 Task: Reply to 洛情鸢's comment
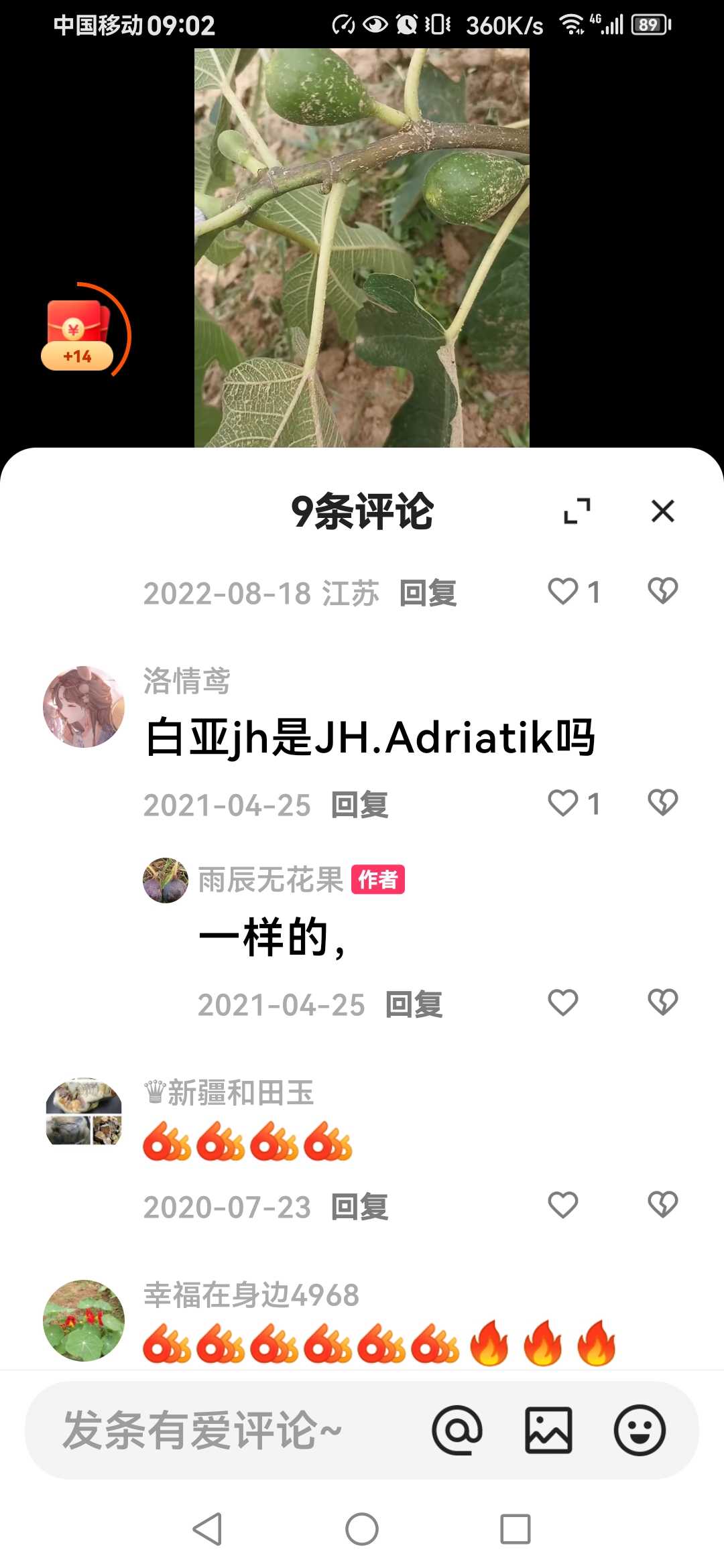point(360,805)
